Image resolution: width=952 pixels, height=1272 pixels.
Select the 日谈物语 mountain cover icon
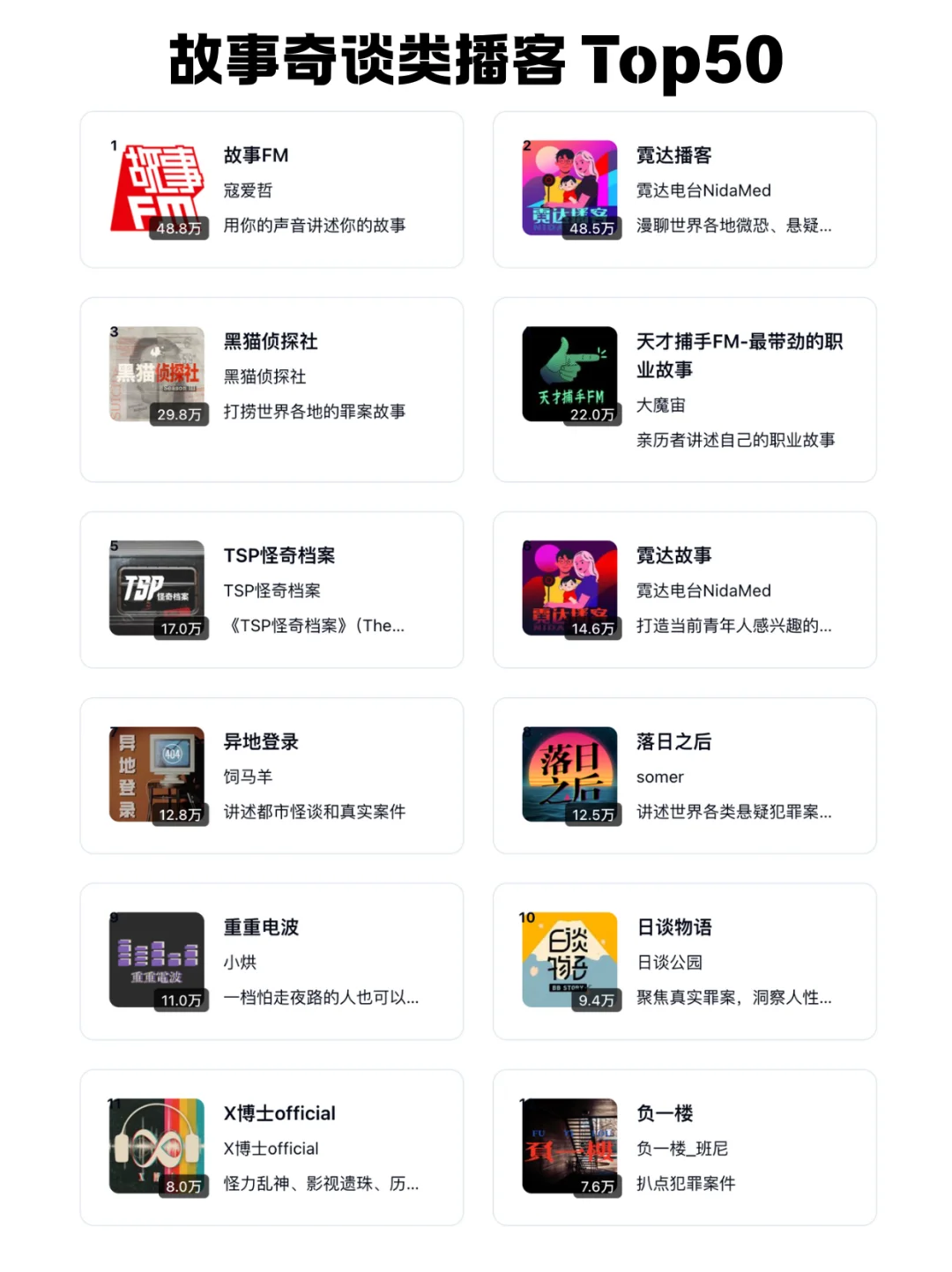click(569, 960)
